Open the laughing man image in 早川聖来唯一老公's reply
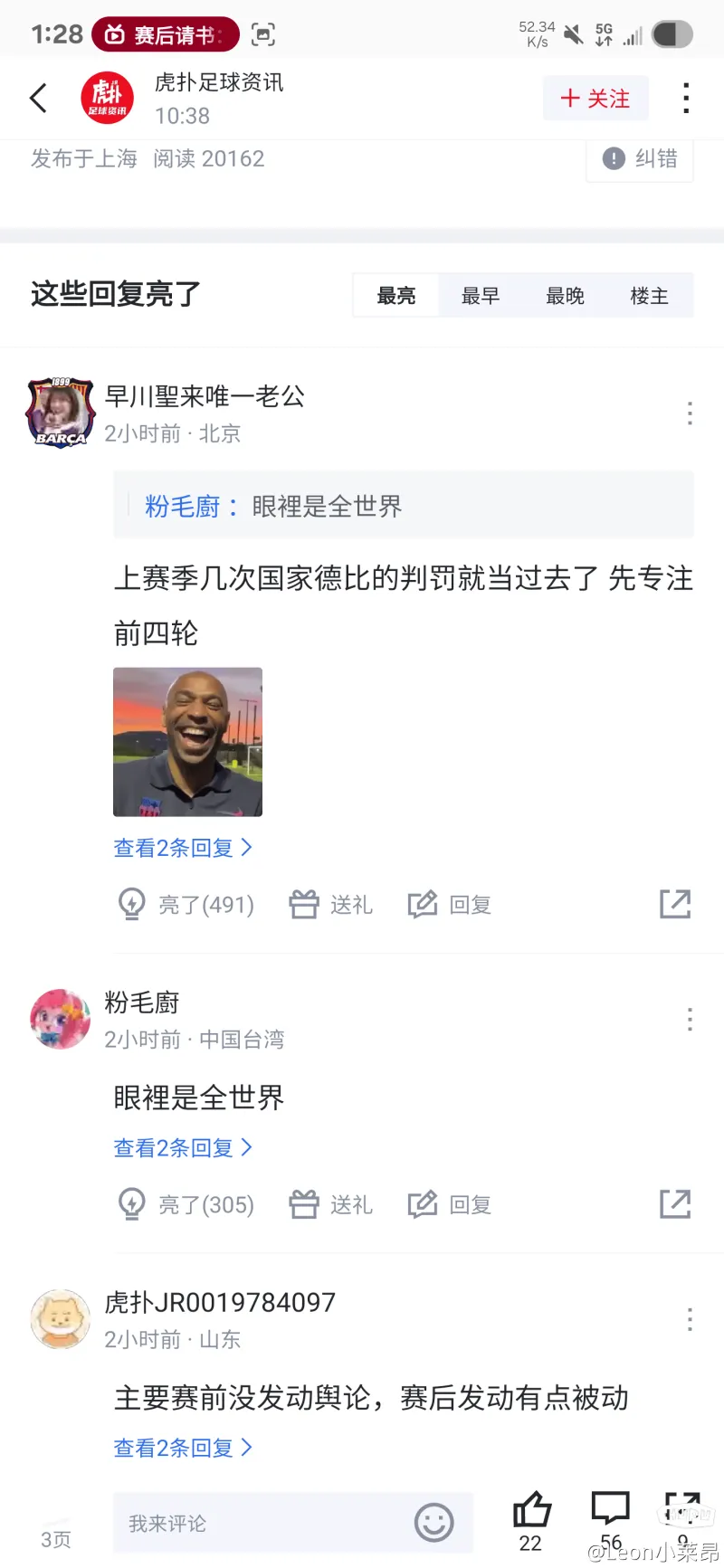724x1568 pixels. pyautogui.click(x=187, y=742)
